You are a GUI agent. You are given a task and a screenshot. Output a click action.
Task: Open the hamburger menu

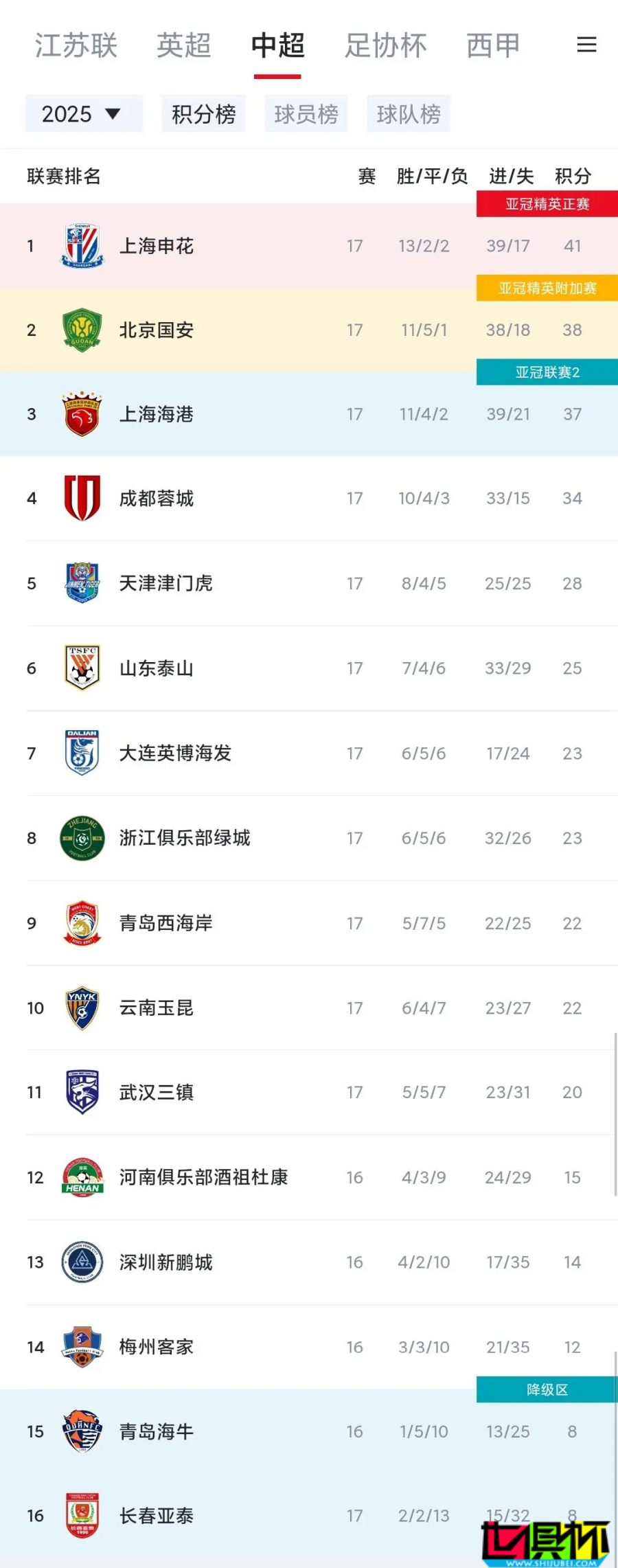point(587,45)
